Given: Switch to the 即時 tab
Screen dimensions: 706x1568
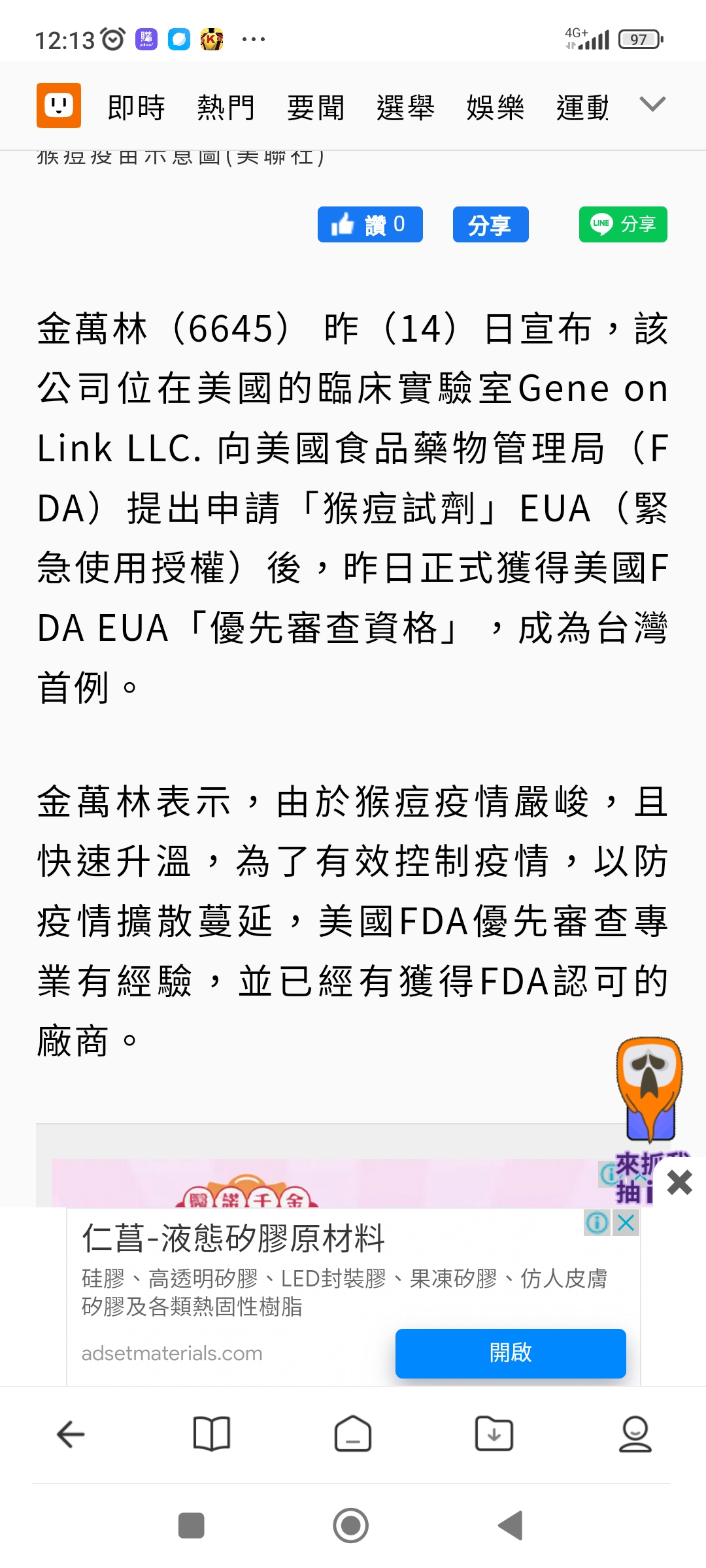Looking at the screenshot, I should click(x=136, y=107).
